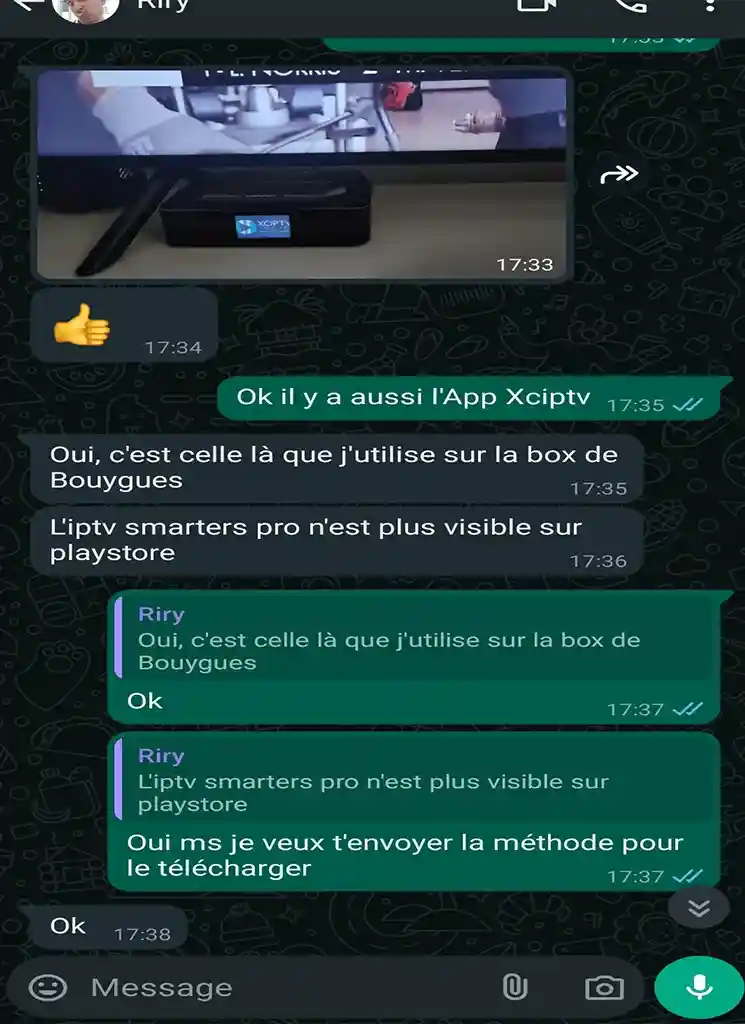Attach a file with the paperclip
This screenshot has height=1024, width=745.
(514, 988)
